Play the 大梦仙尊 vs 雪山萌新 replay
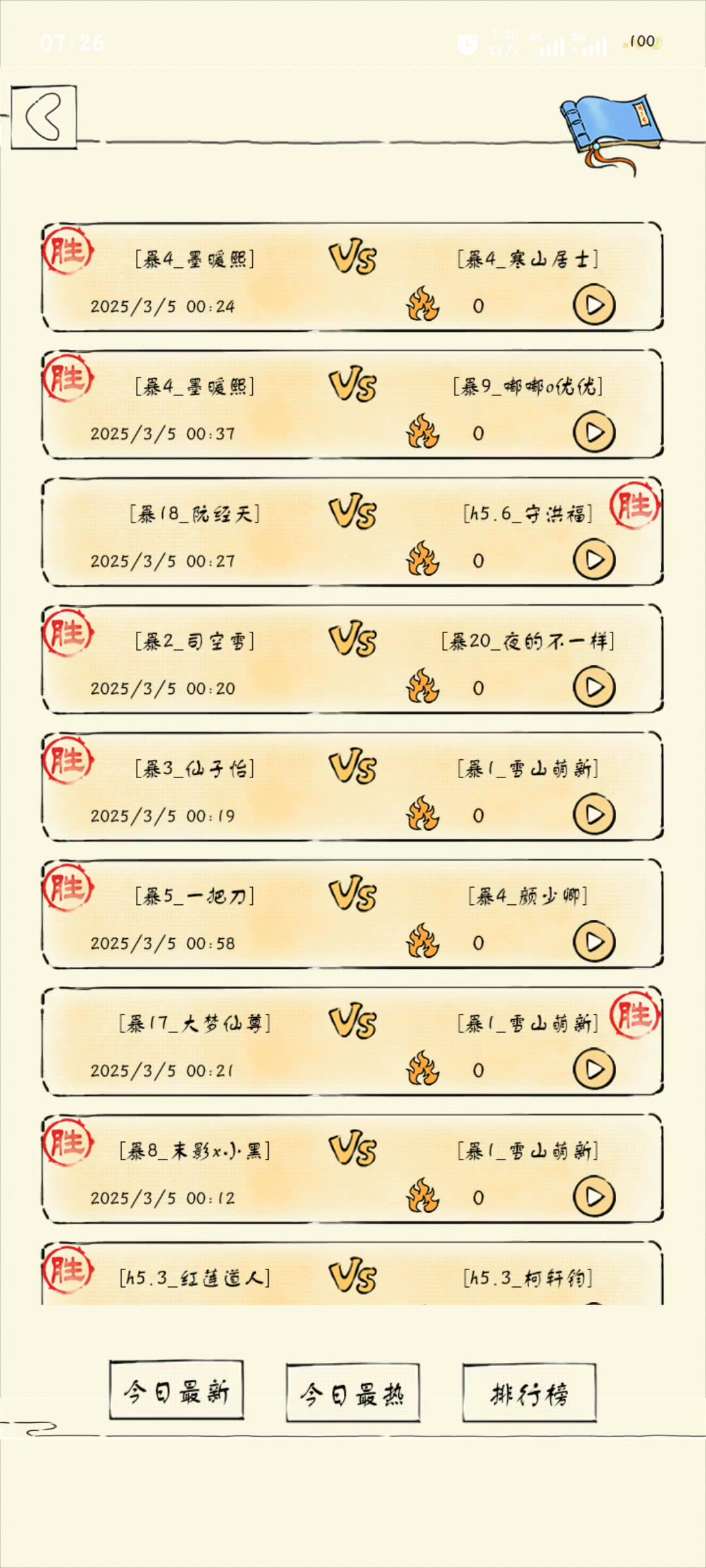The height and width of the screenshot is (1568, 706). pos(594,1070)
